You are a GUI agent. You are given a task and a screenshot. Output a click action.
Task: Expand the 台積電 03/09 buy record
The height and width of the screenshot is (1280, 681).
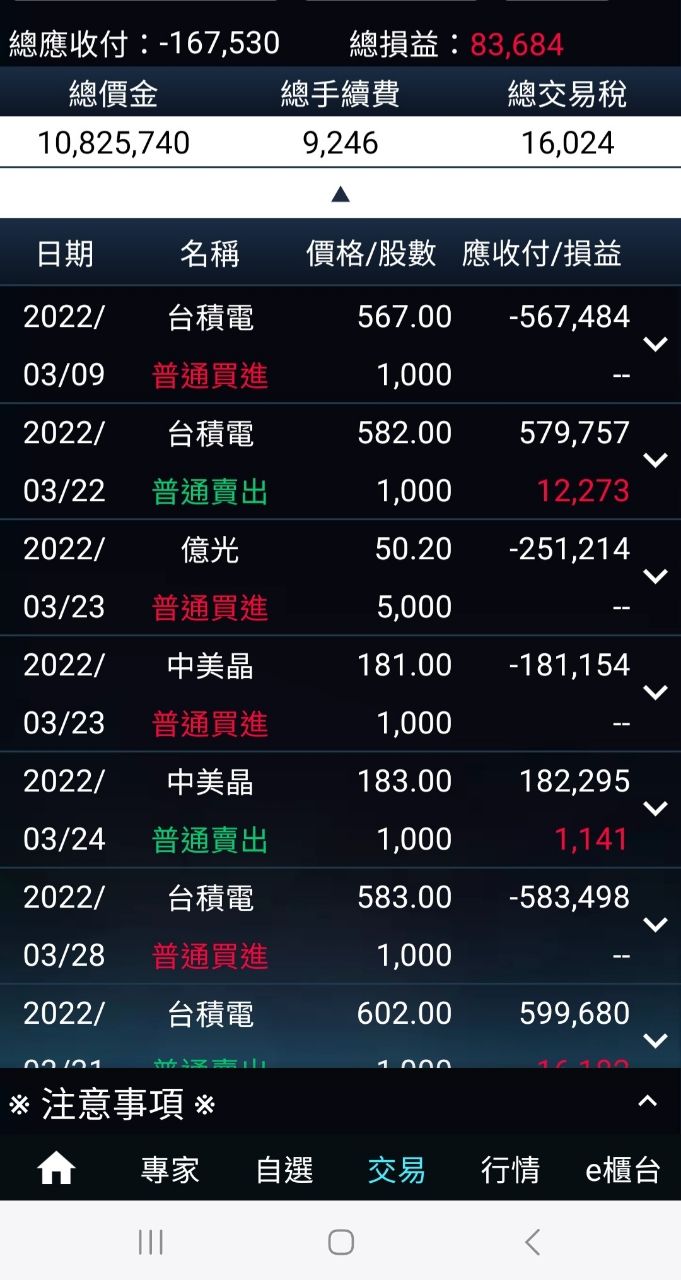coord(655,345)
